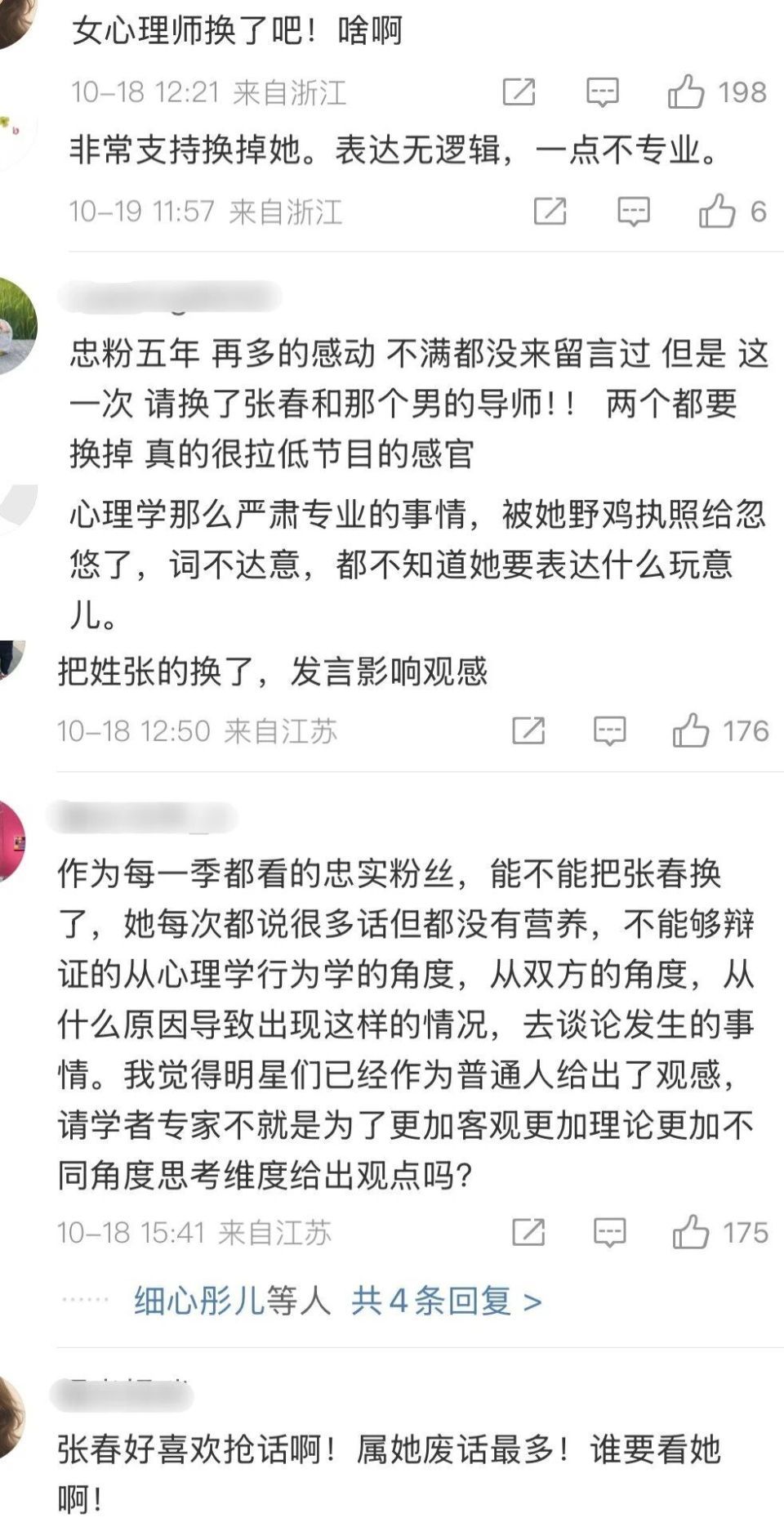Screen dimensions: 784x1527
Task: Repost the comment posted 10-18 12:50
Action: (528, 730)
